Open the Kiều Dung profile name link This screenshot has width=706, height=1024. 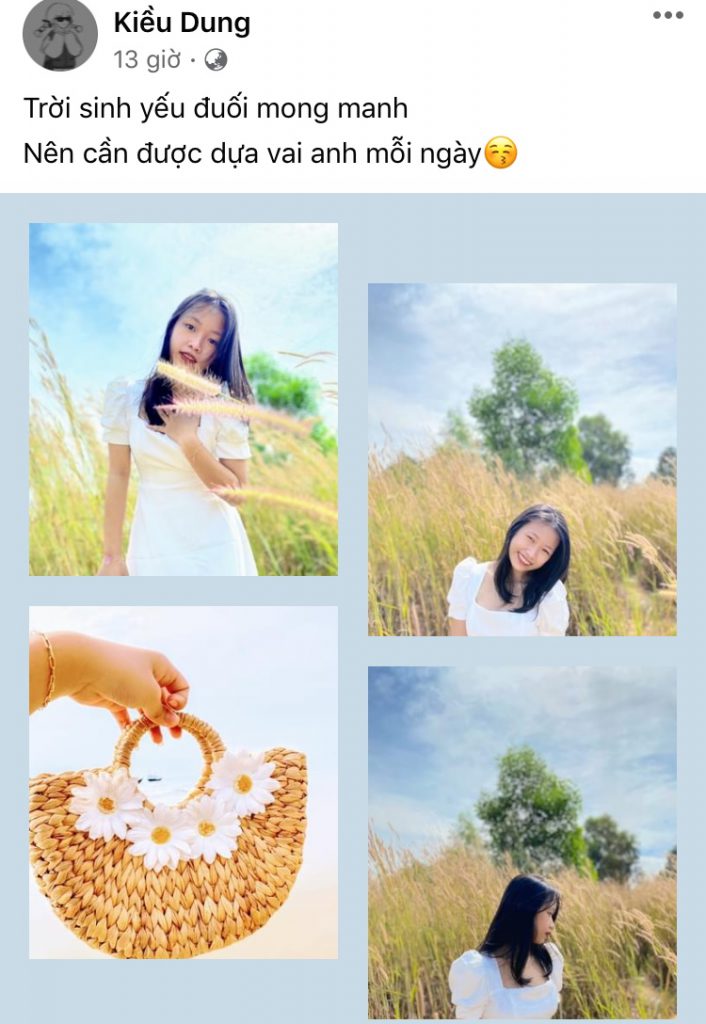(181, 23)
